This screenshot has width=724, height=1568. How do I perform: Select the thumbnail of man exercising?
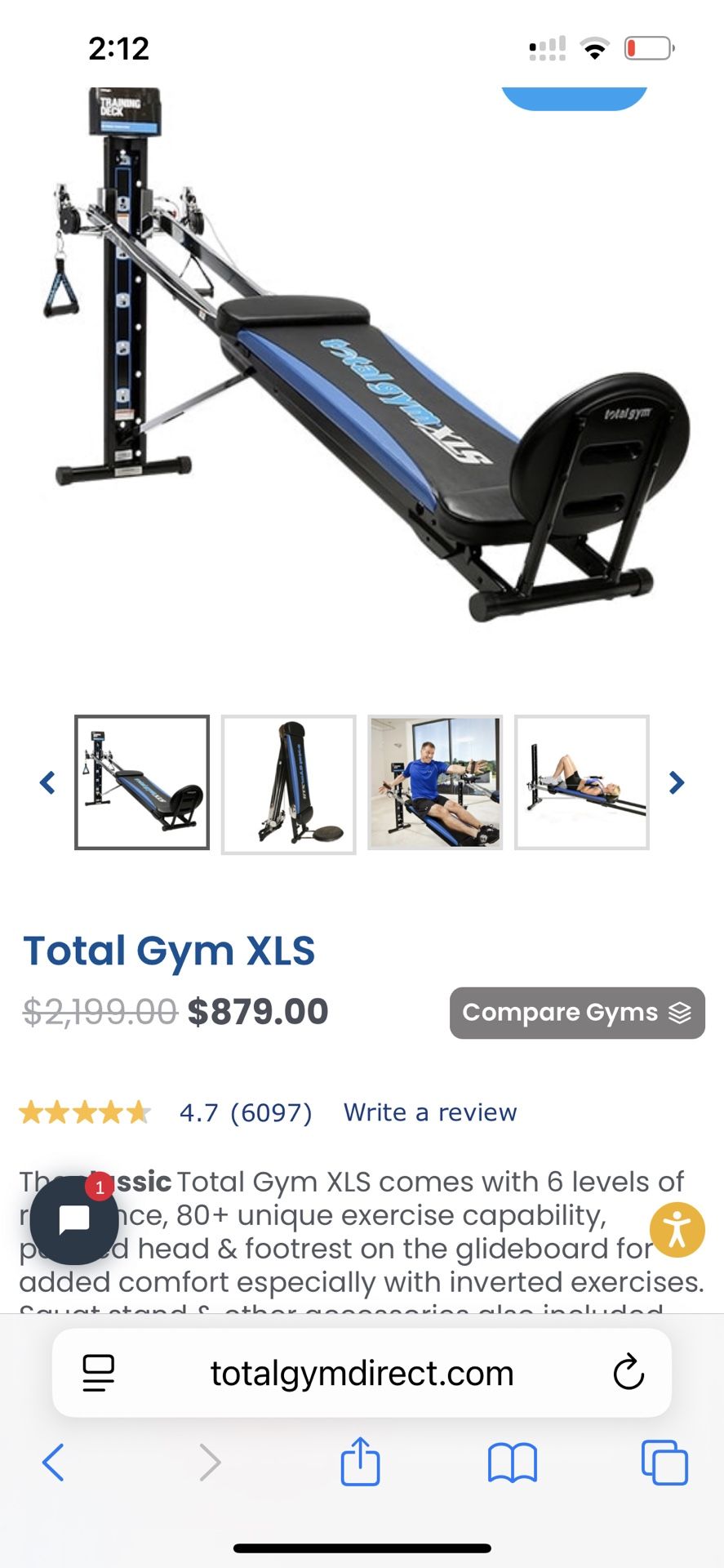436,782
